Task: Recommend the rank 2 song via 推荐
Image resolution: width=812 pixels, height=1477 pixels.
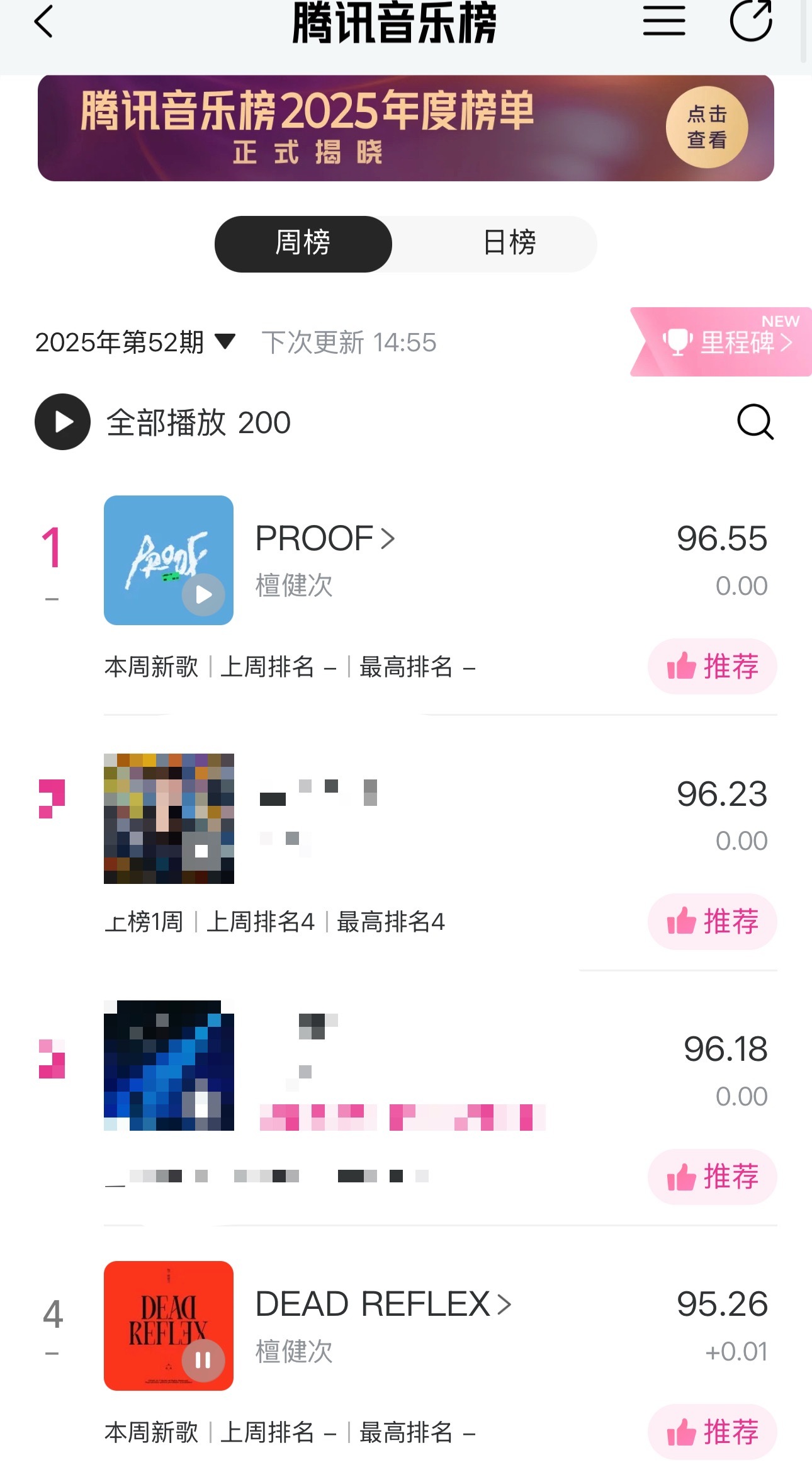Action: 712,922
